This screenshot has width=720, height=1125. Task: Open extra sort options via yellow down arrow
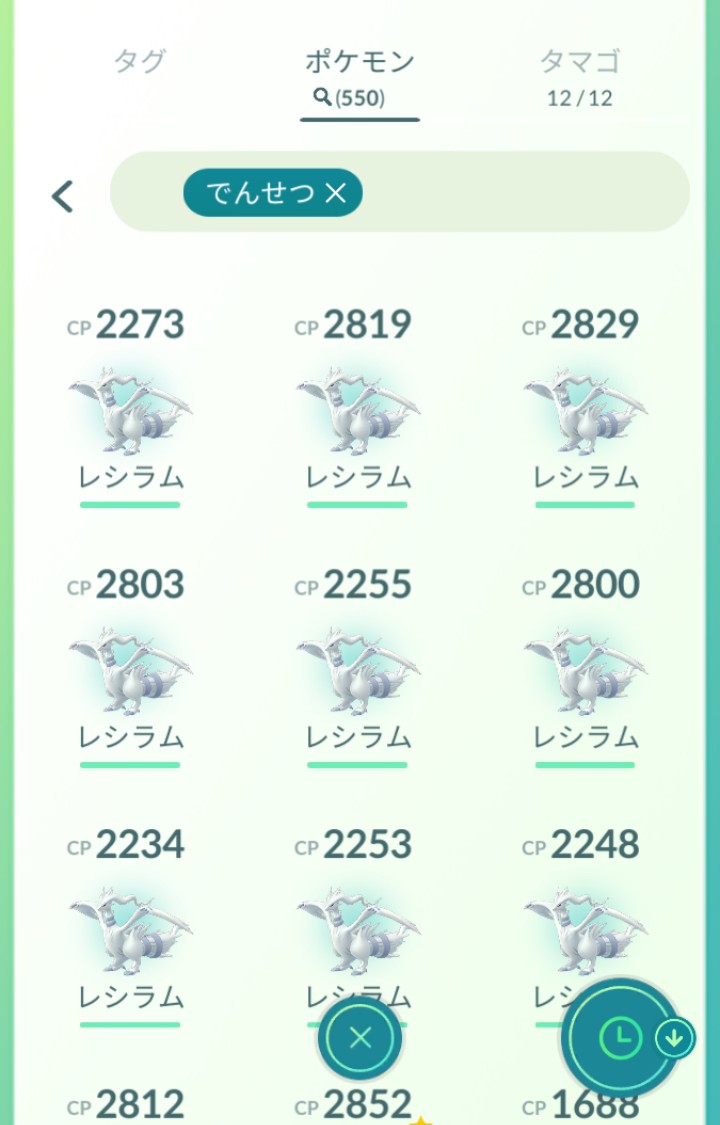click(x=675, y=1038)
